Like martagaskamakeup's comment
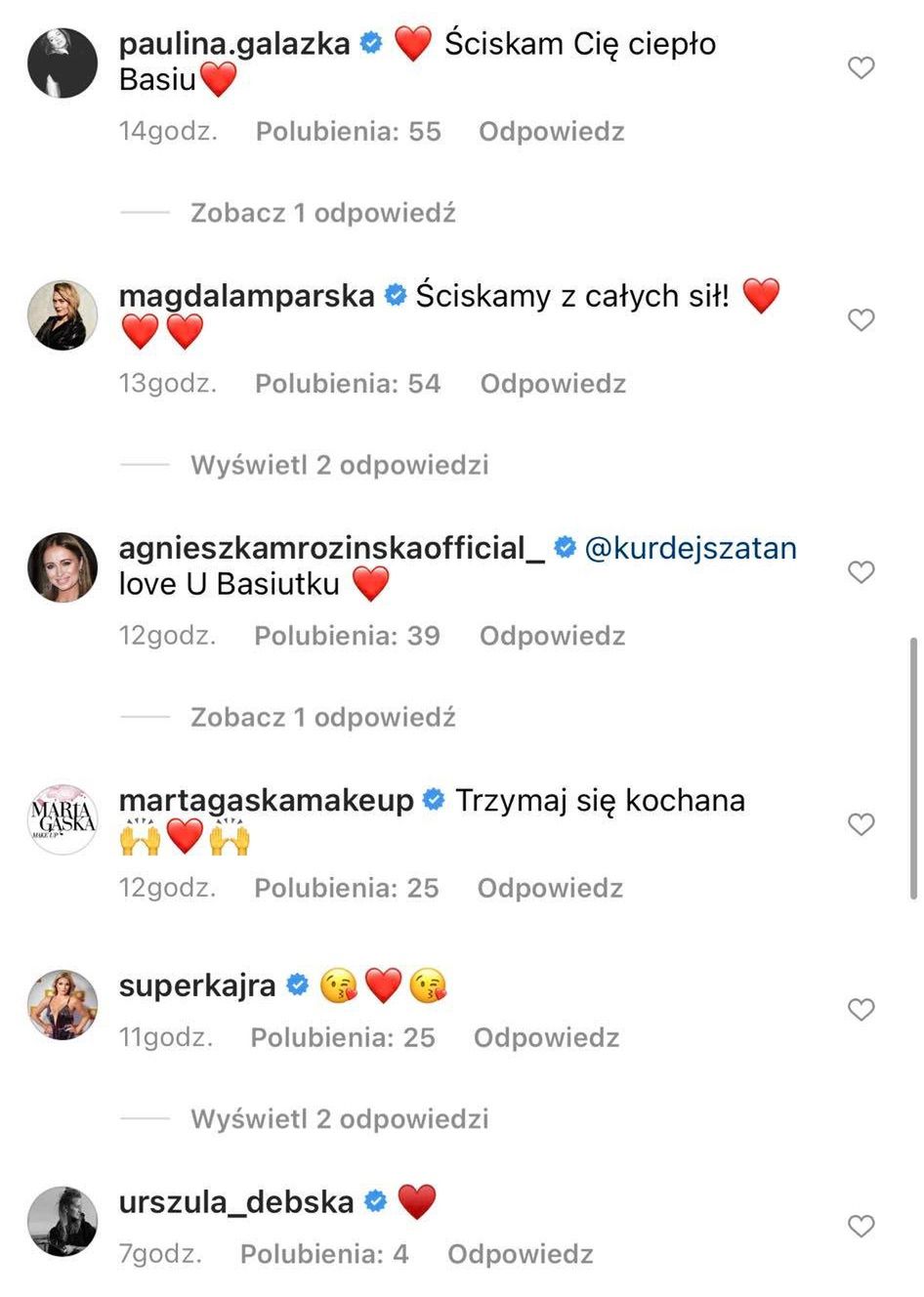This screenshot has width=924, height=1297. pyautogui.click(x=861, y=824)
